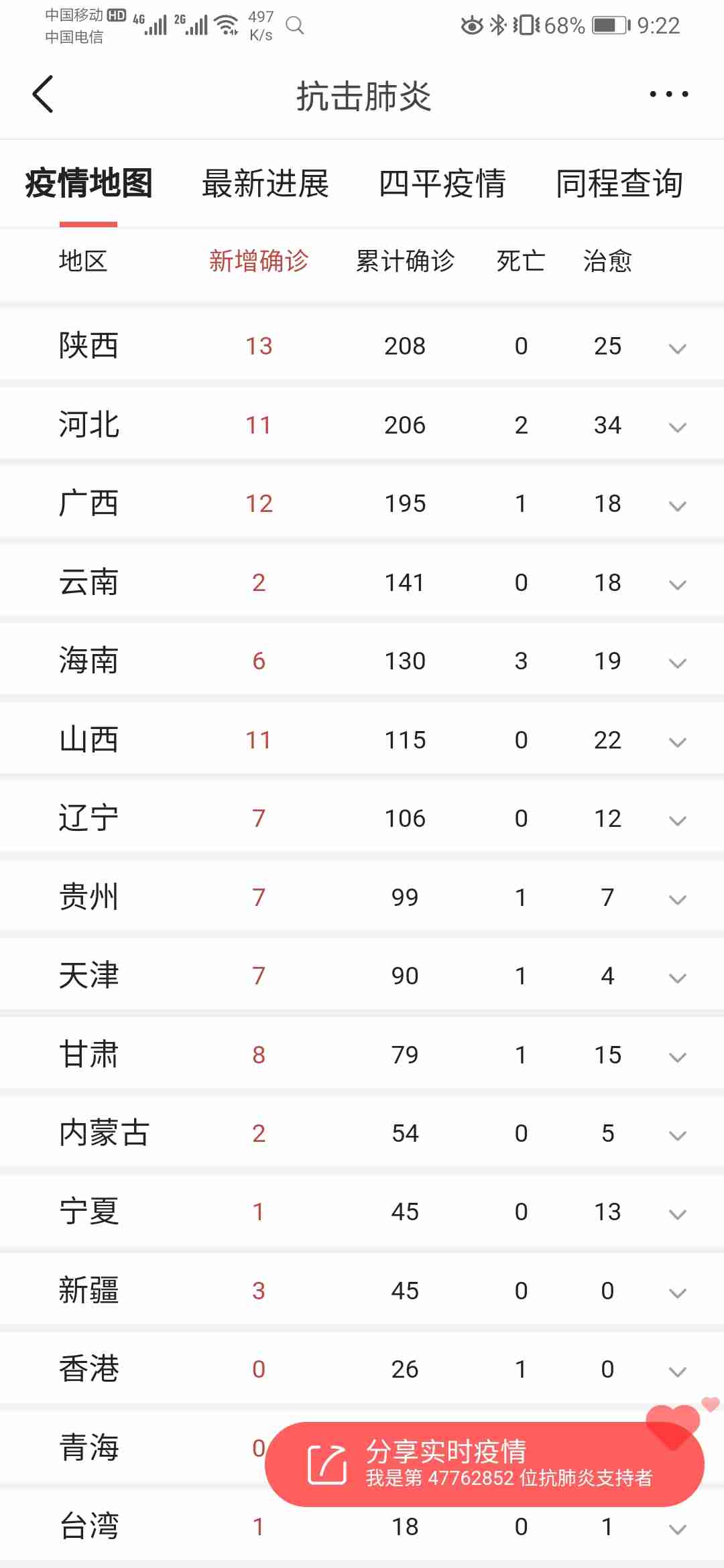This screenshot has width=724, height=1568.
Task: Go back using the top-left arrow
Action: coord(43,94)
